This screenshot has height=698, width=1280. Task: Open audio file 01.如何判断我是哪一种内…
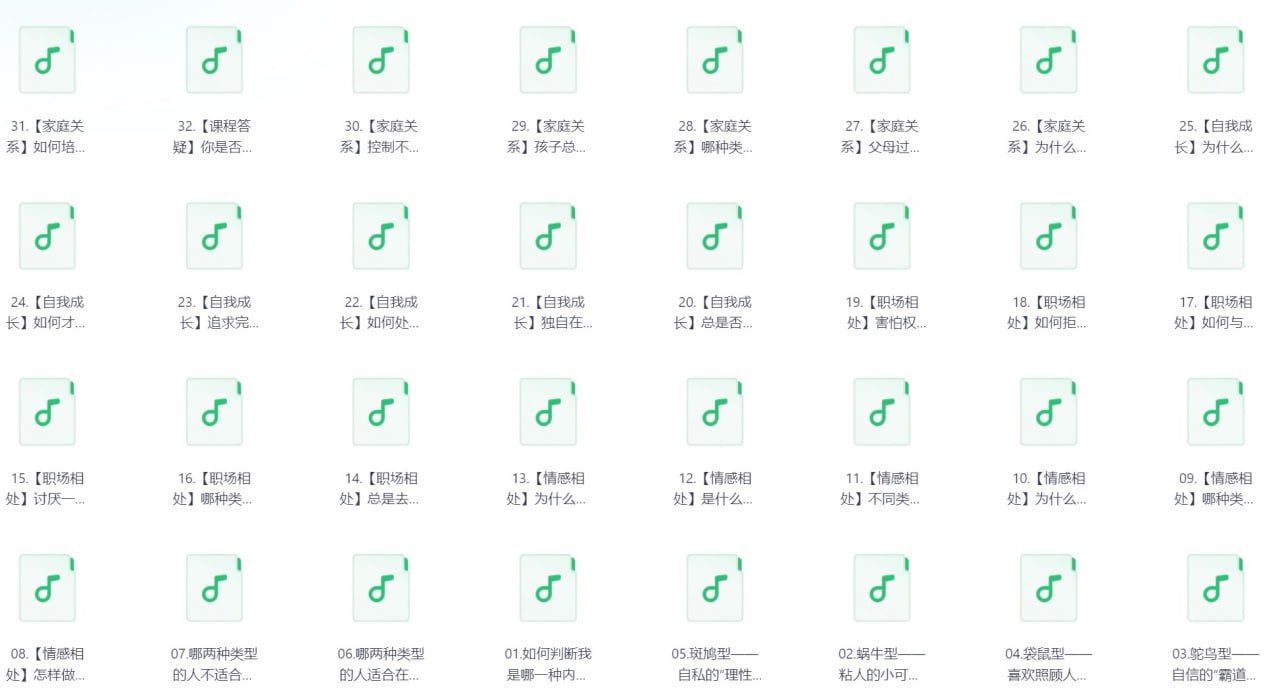(x=548, y=589)
